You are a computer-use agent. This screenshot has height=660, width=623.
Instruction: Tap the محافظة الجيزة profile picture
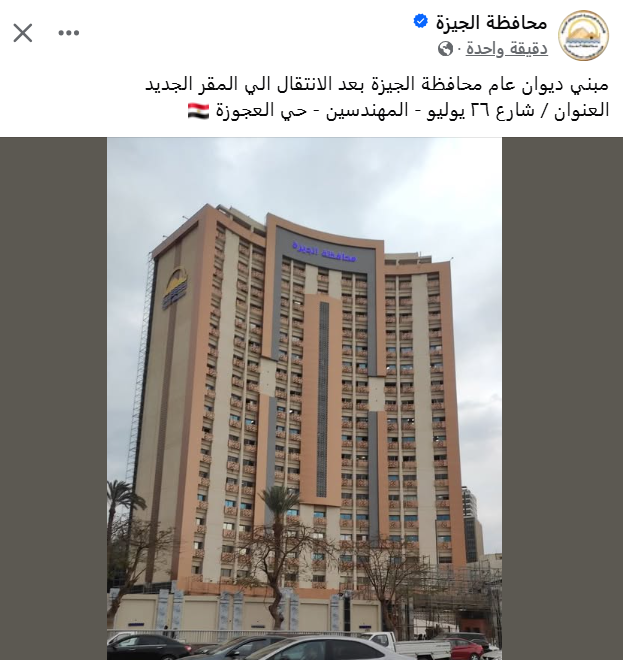click(x=583, y=35)
